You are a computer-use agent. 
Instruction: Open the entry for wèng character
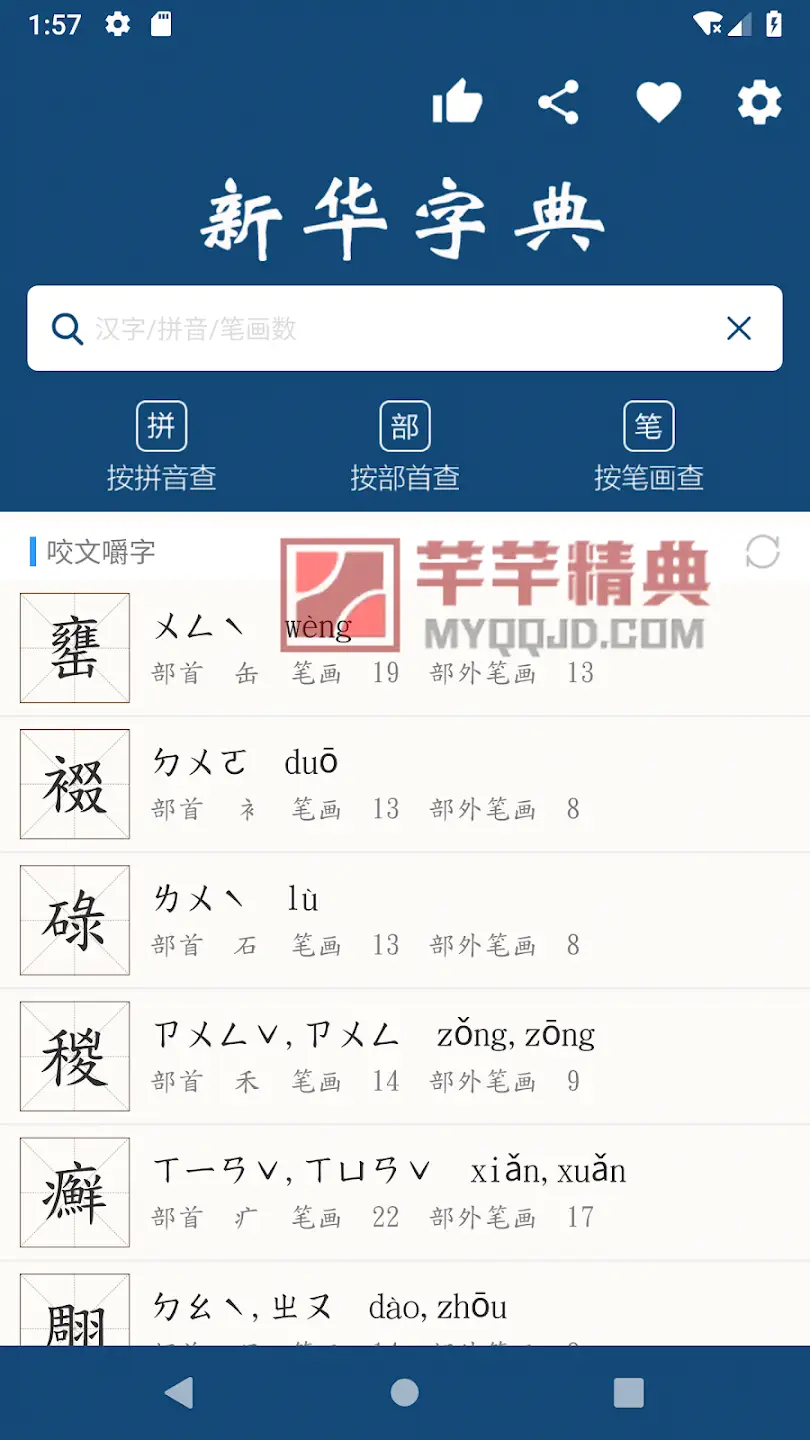[405, 648]
